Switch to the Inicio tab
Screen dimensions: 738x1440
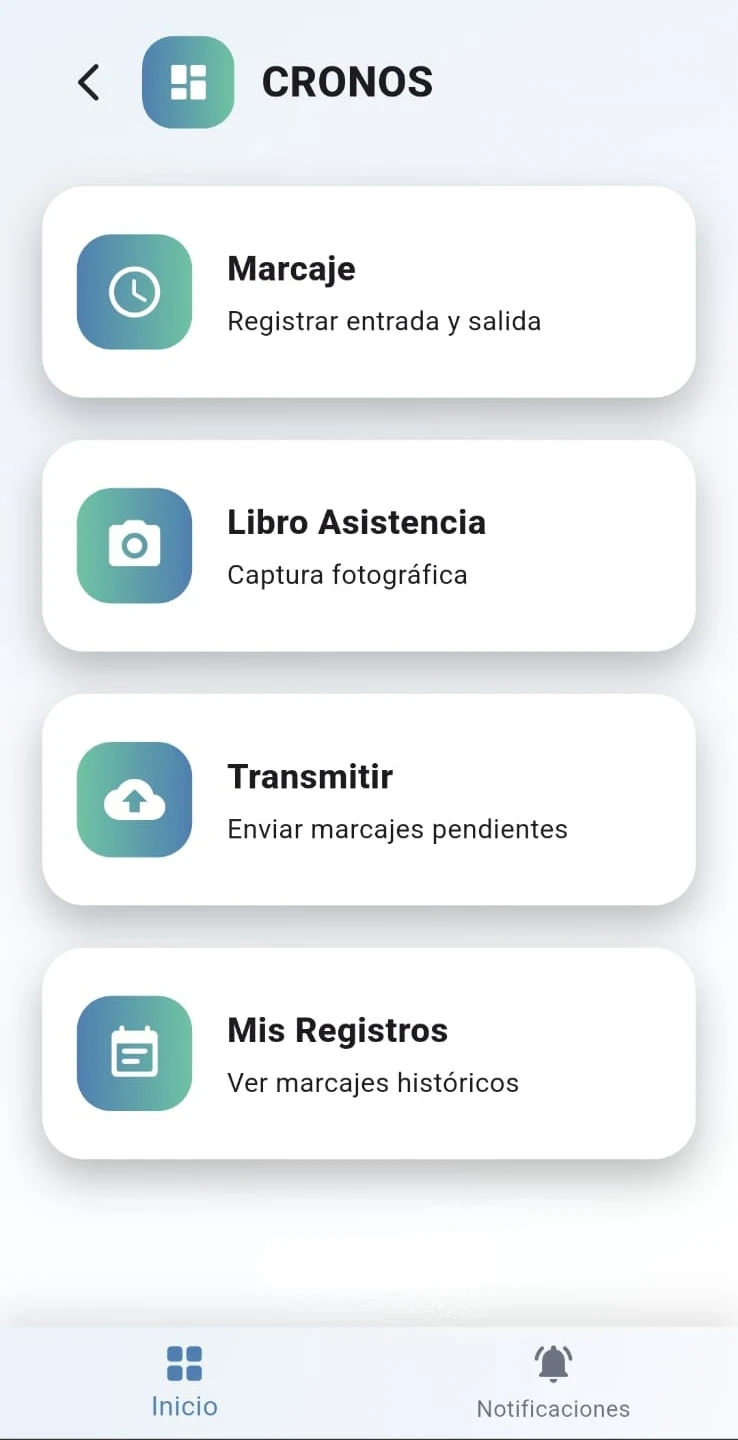[184, 1382]
